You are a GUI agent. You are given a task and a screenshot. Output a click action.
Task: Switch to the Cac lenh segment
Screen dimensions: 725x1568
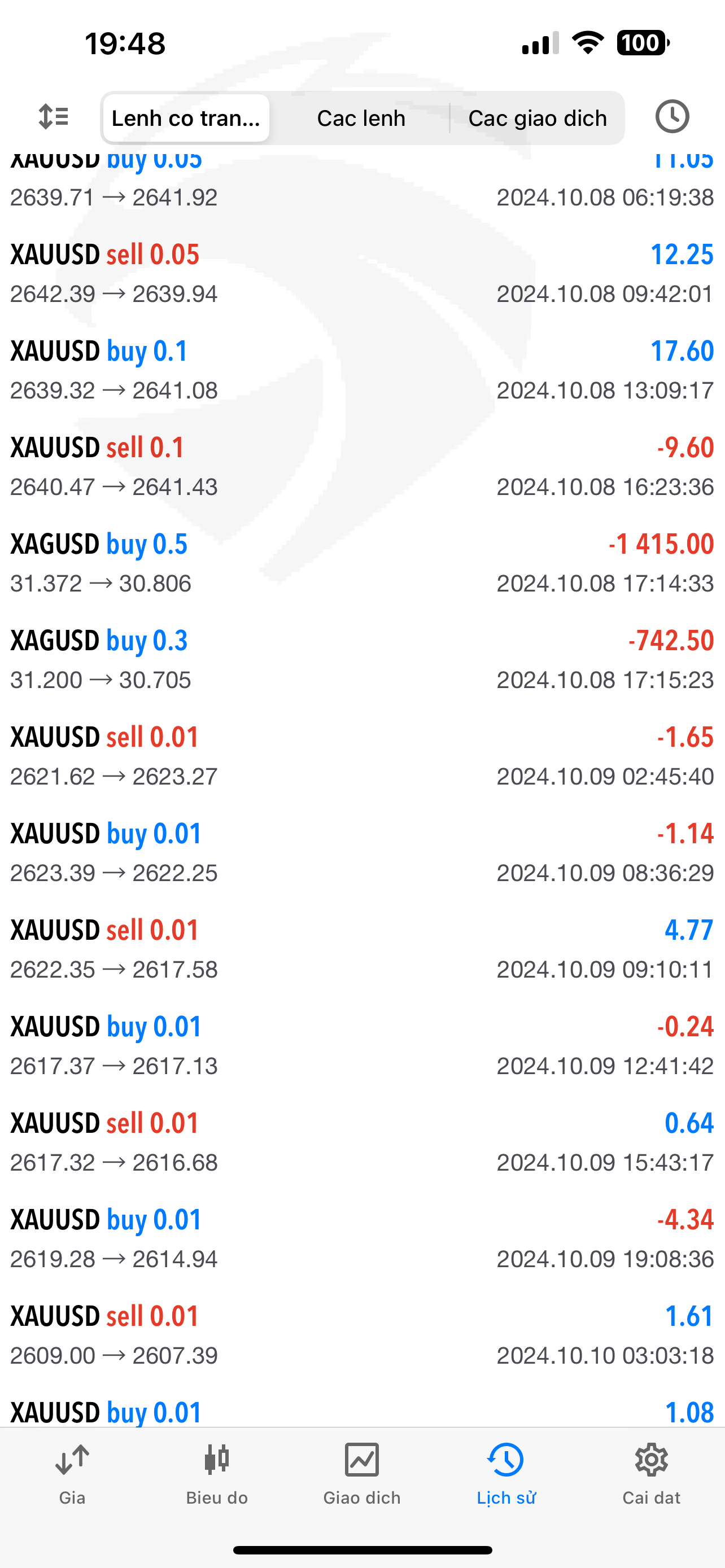[361, 118]
